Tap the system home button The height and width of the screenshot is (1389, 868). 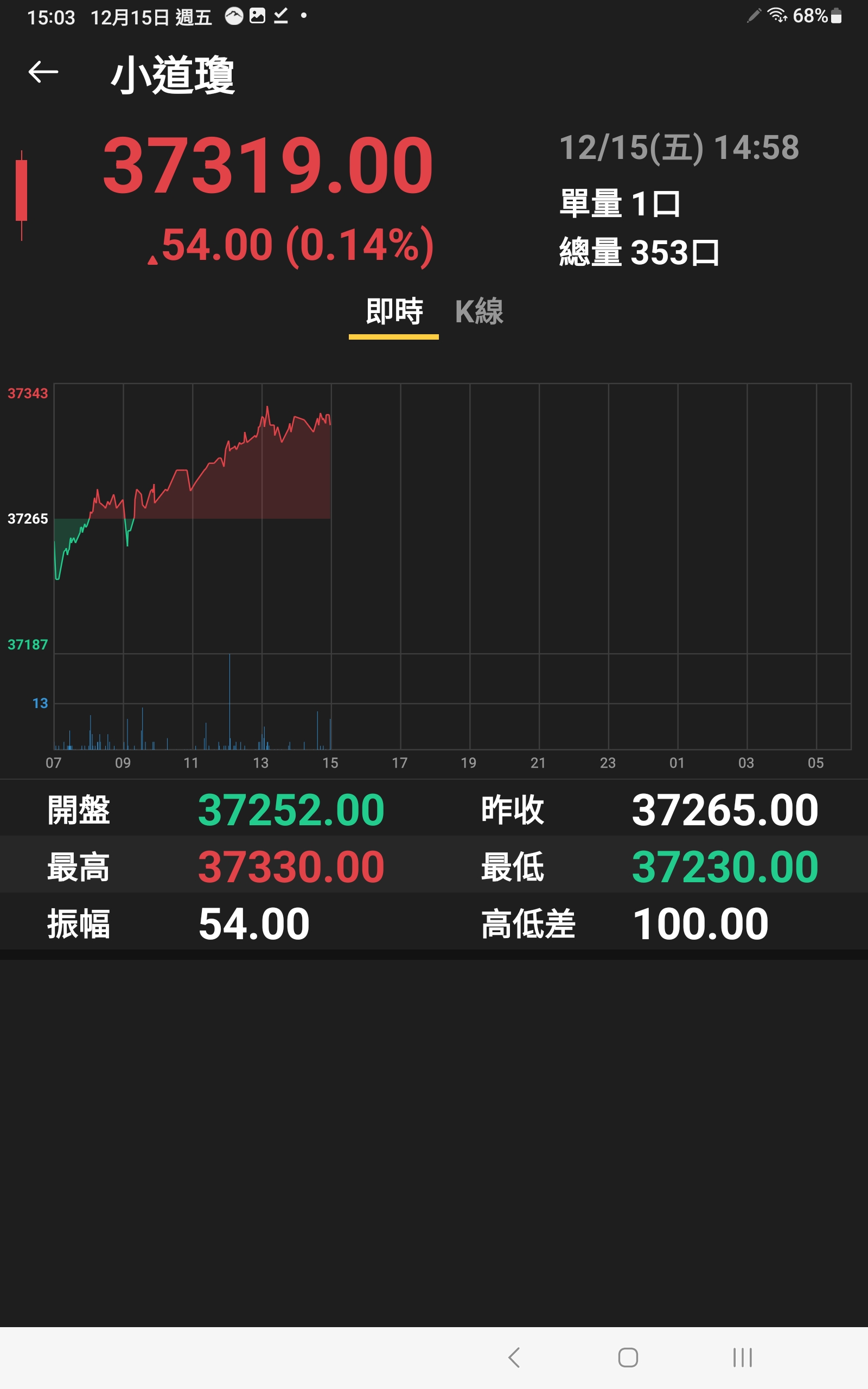(628, 1358)
